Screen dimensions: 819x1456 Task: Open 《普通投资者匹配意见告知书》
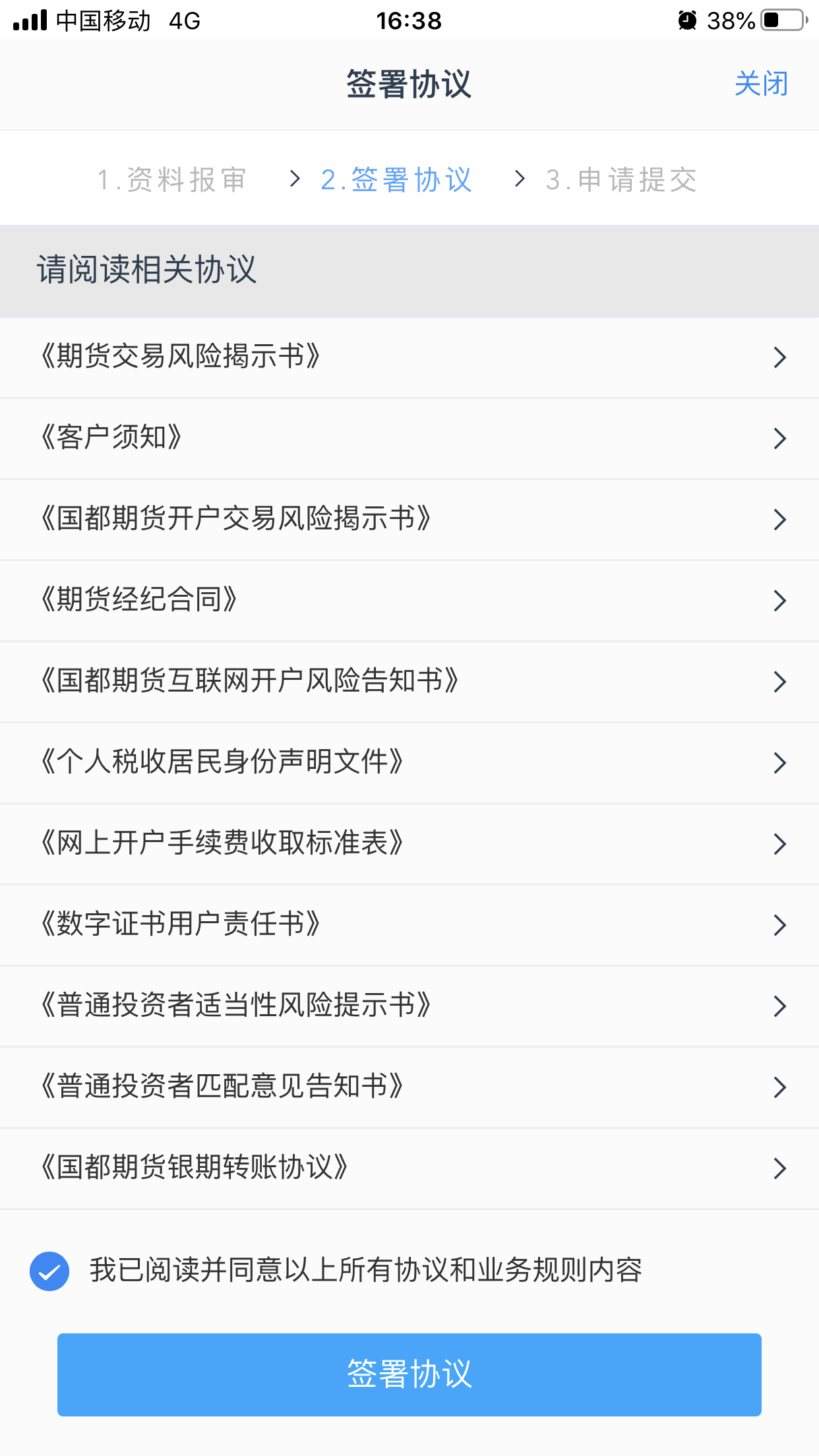point(409,1087)
